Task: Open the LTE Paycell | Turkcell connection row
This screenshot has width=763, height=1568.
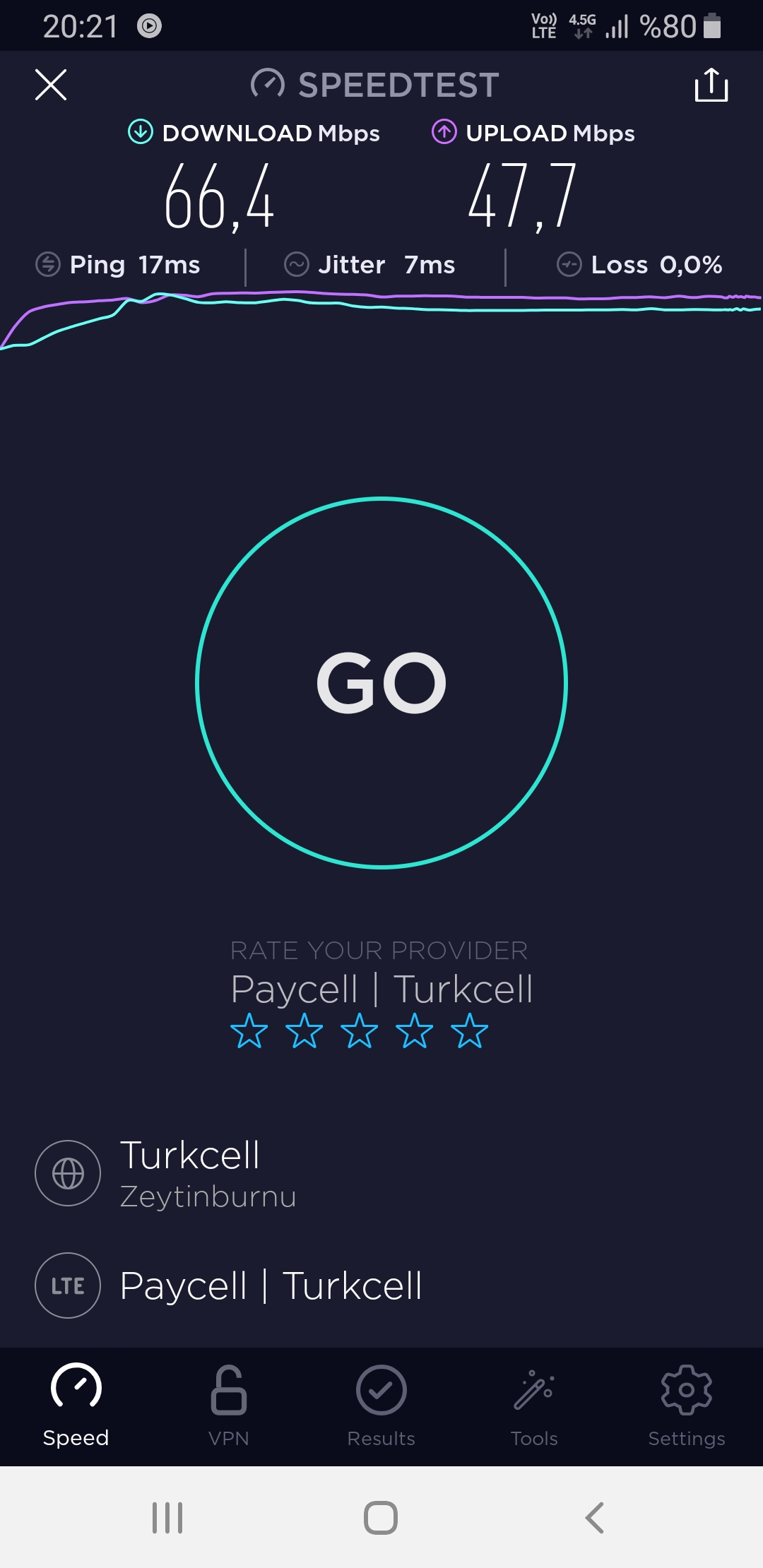Action: click(381, 1285)
